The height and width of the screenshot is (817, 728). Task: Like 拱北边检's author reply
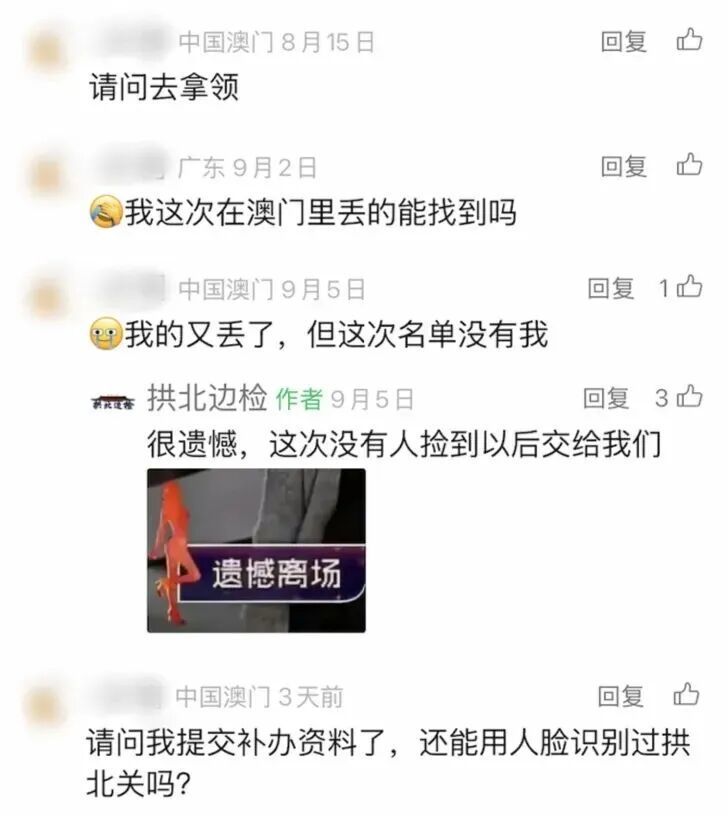[x=690, y=397]
